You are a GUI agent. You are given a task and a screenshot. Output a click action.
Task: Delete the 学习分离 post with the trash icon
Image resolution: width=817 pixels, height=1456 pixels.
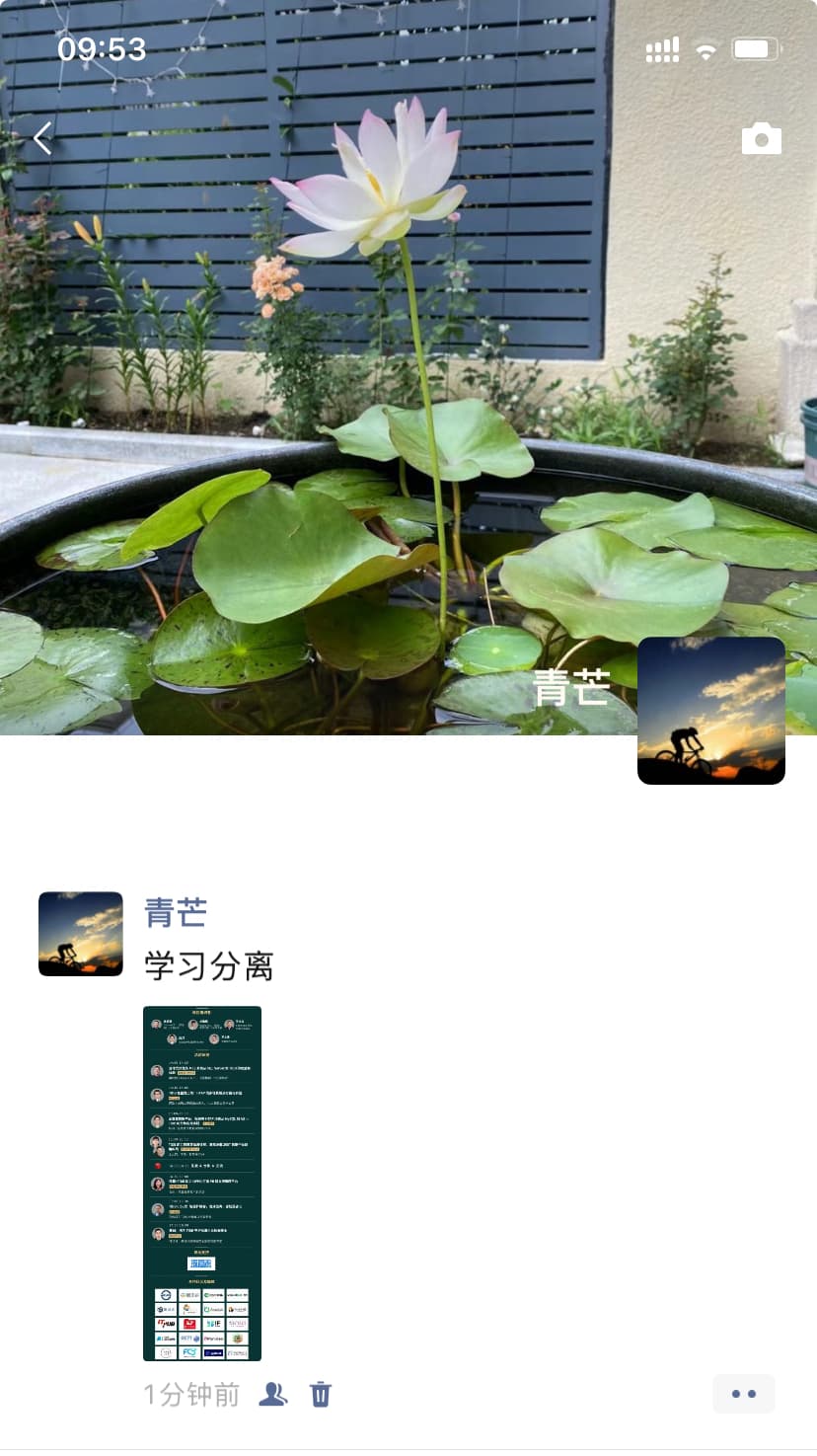(321, 1394)
